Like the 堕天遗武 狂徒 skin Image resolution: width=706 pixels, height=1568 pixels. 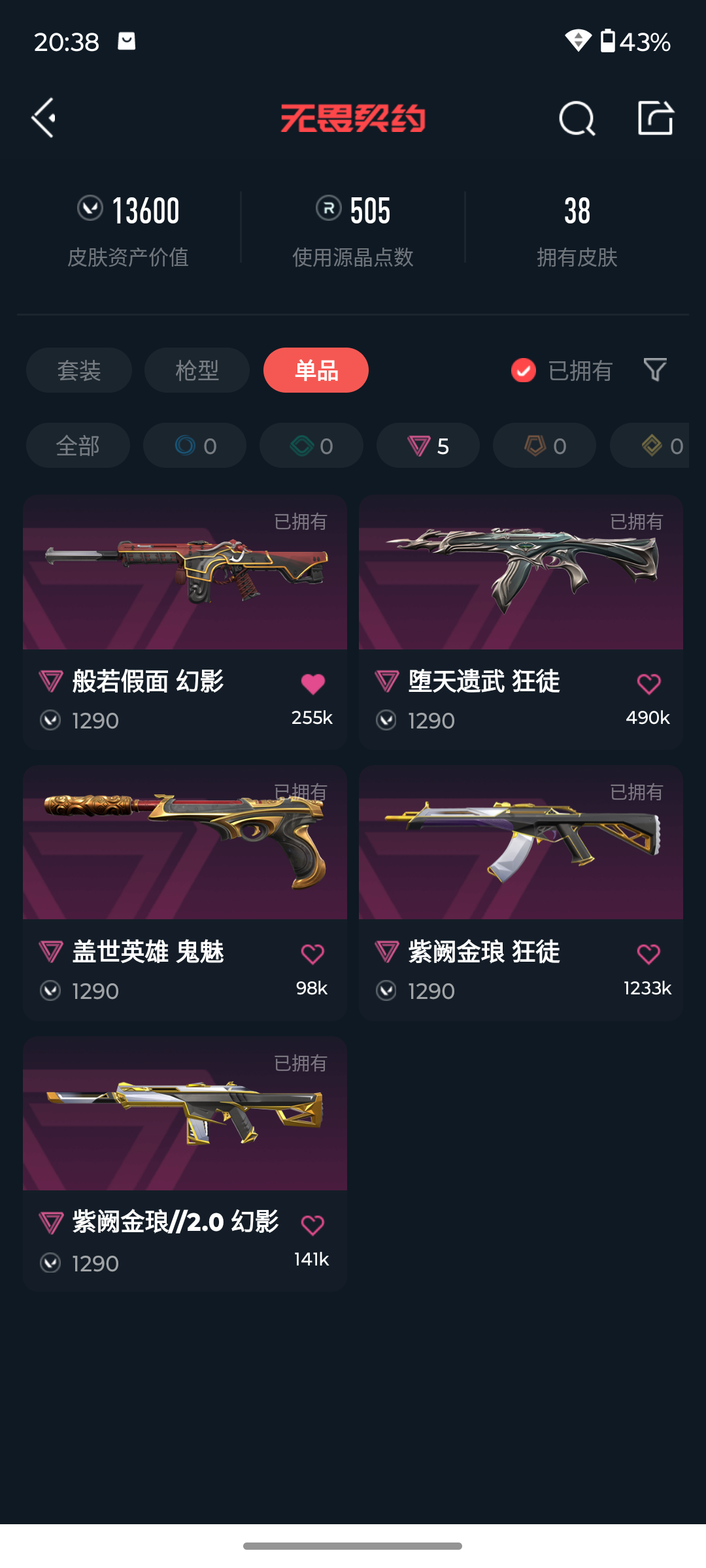coord(648,684)
